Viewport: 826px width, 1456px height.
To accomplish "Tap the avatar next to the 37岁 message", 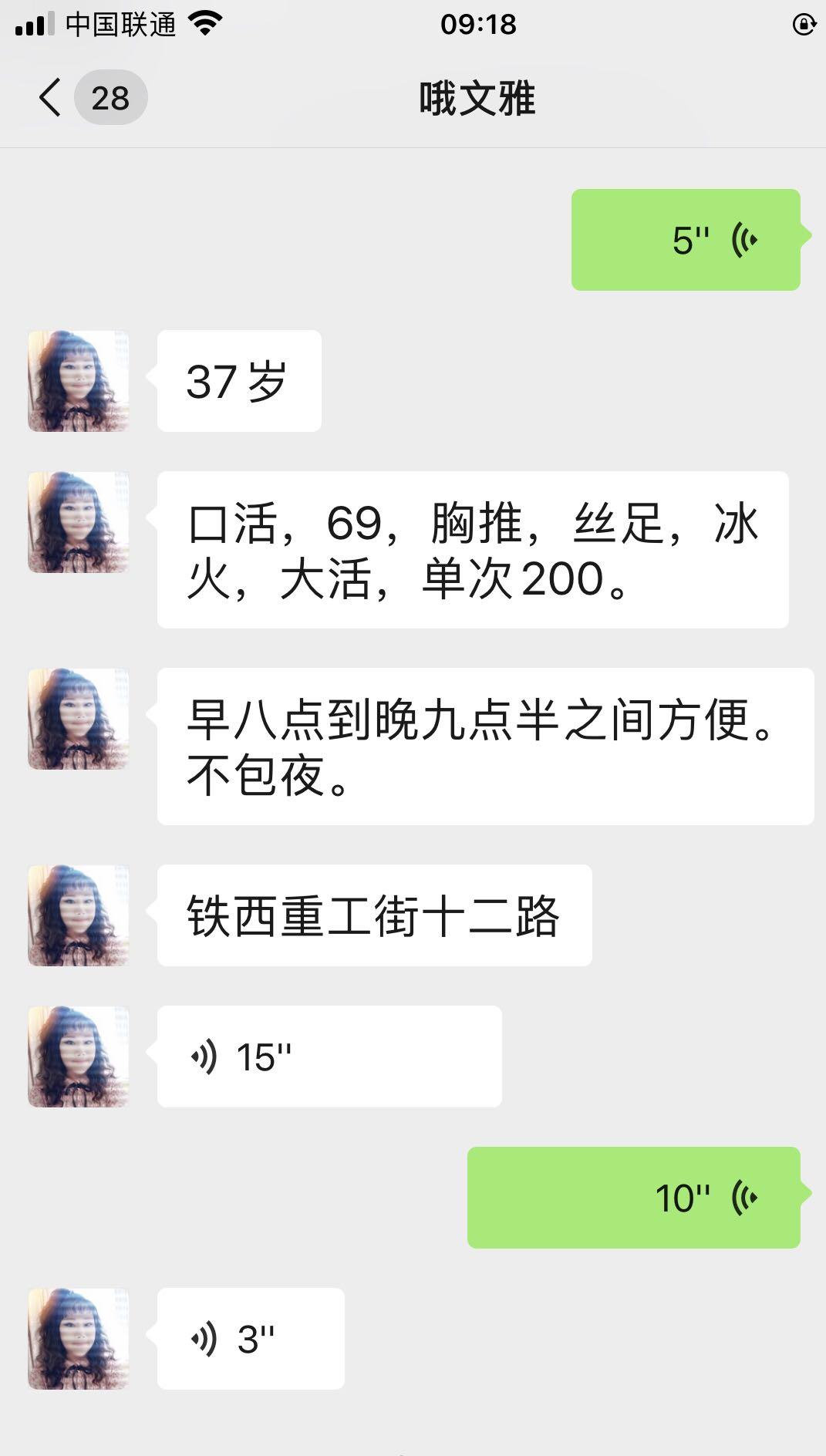I will click(77, 379).
